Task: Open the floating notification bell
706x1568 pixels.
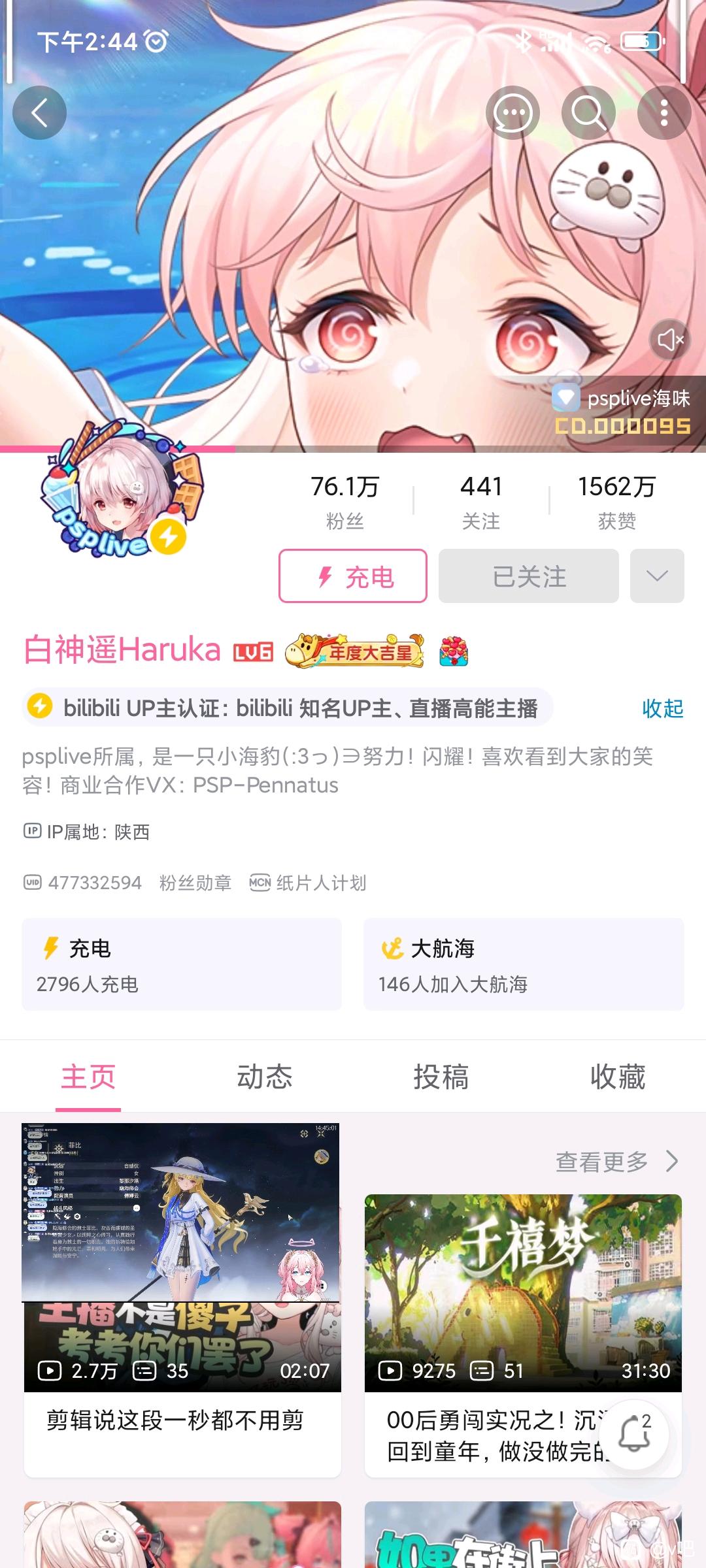Action: point(634,1434)
